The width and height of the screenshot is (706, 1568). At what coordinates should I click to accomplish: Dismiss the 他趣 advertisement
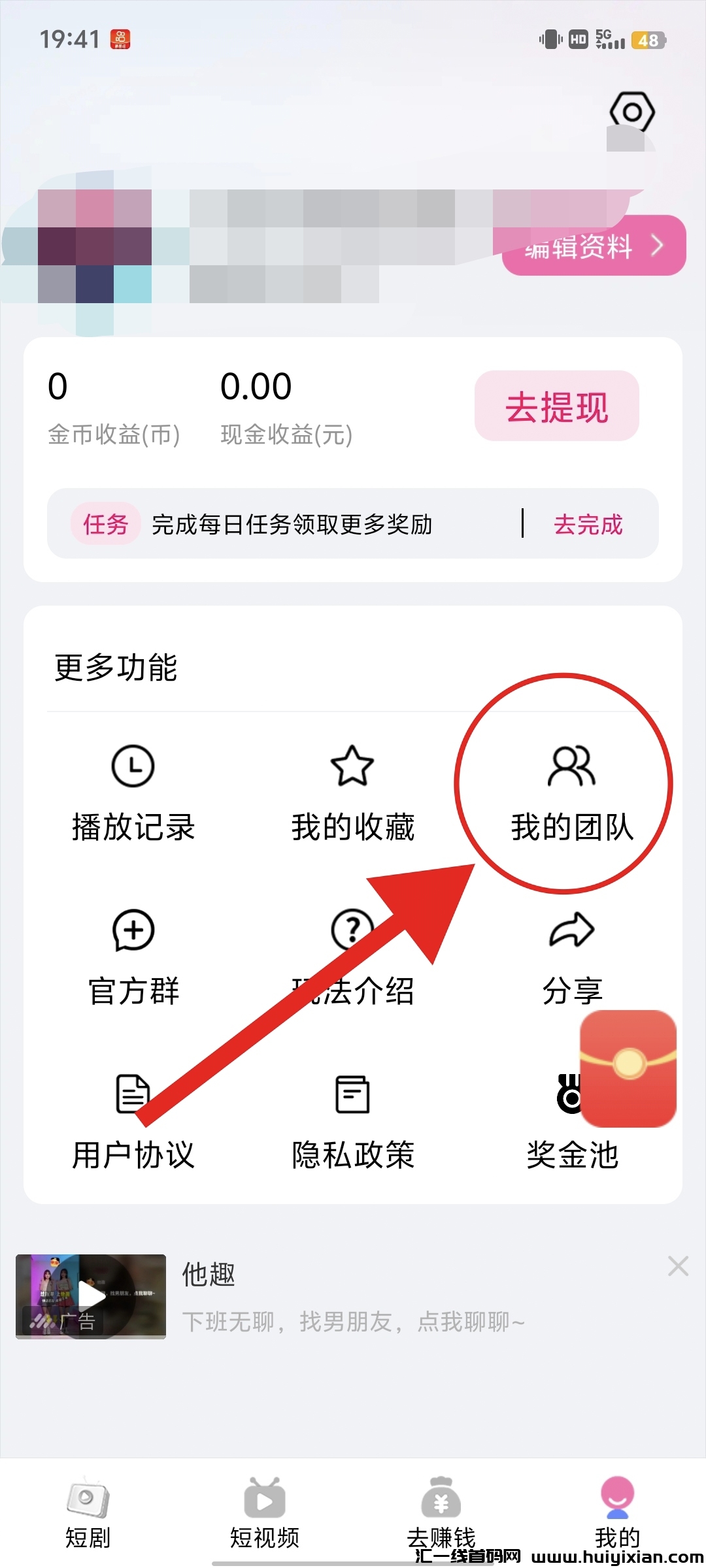click(x=678, y=1266)
